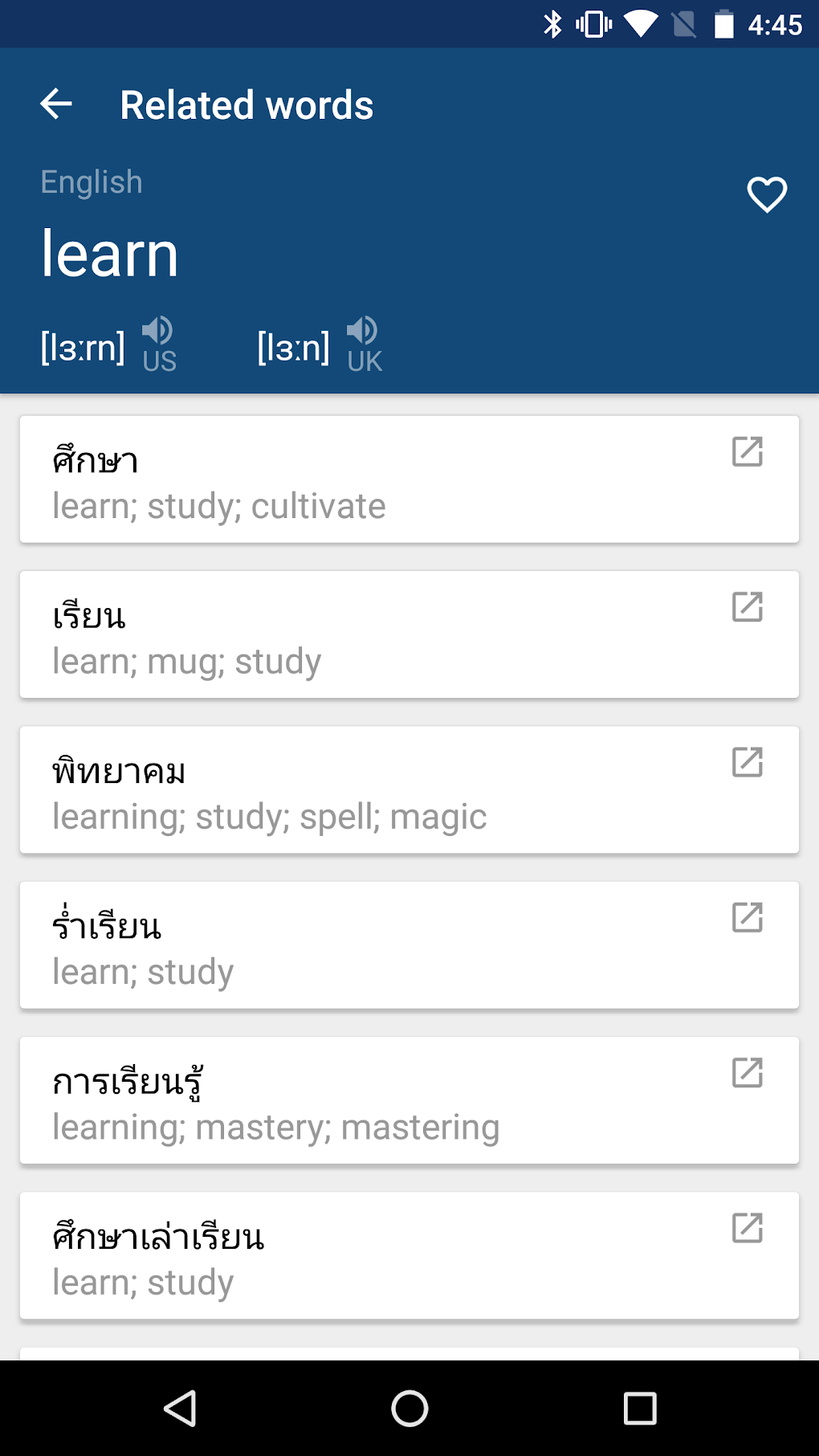Add 'learn' to favorites with the heart

point(766,194)
